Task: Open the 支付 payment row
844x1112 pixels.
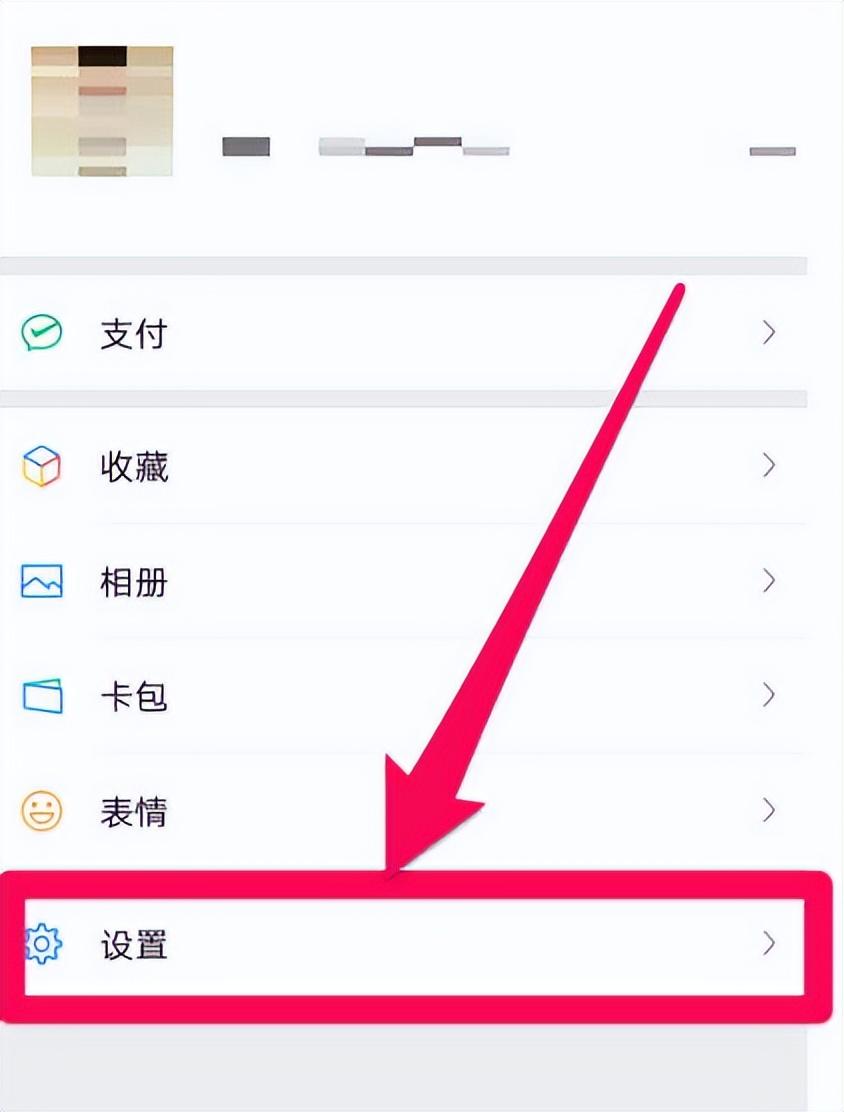Action: tap(403, 333)
